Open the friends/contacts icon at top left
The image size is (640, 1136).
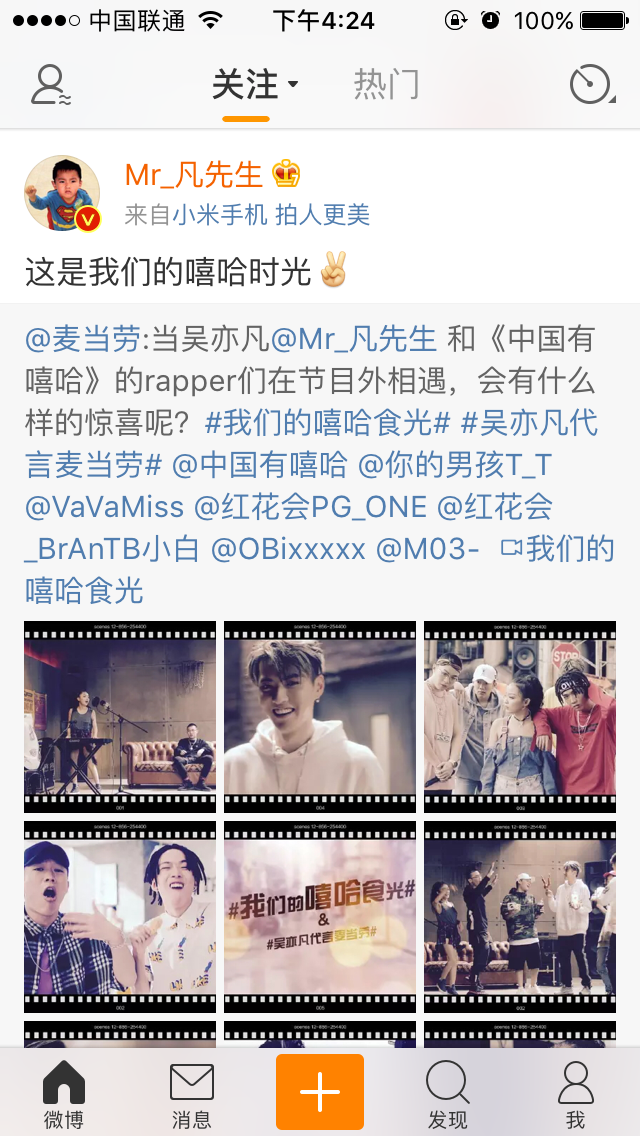pyautogui.click(x=50, y=85)
